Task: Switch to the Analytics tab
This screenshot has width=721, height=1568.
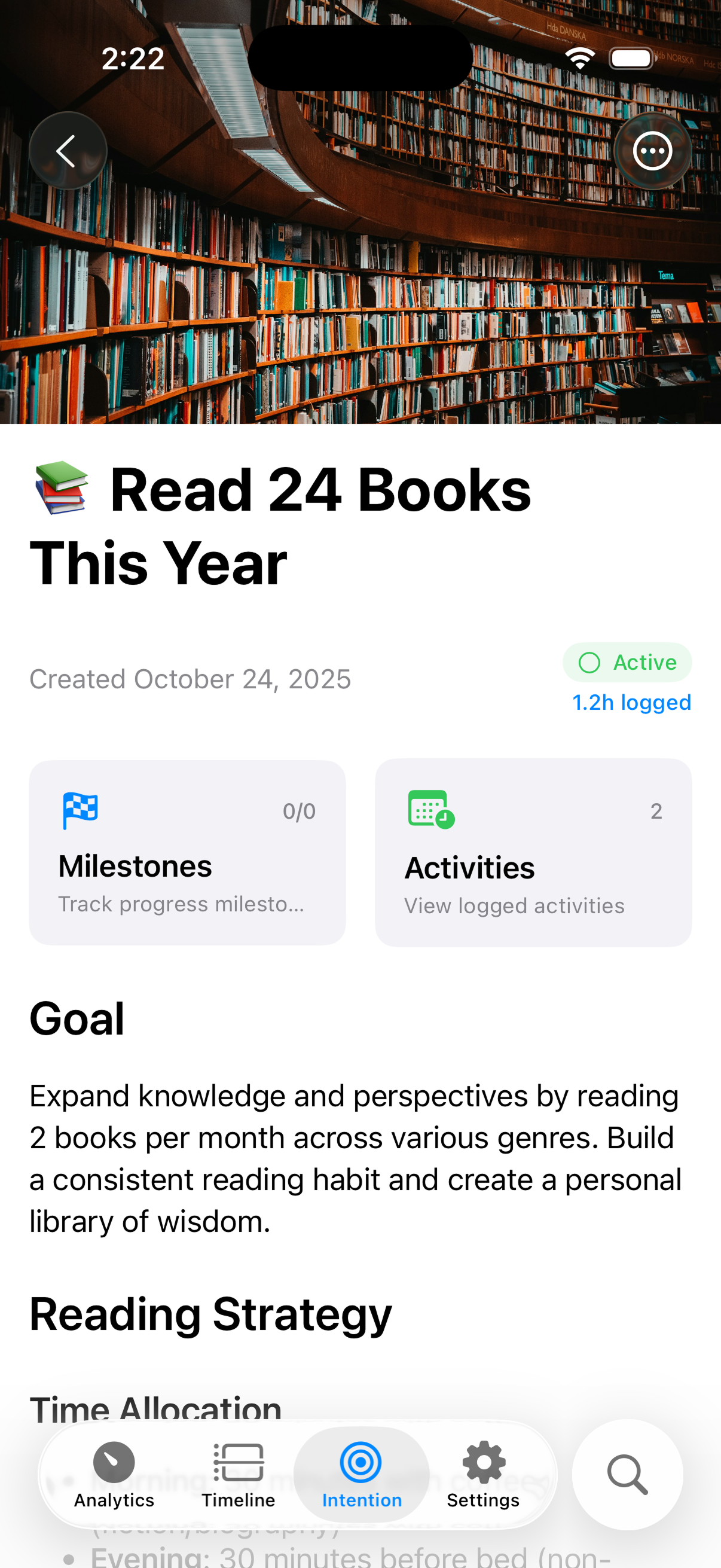Action: pyautogui.click(x=114, y=1474)
